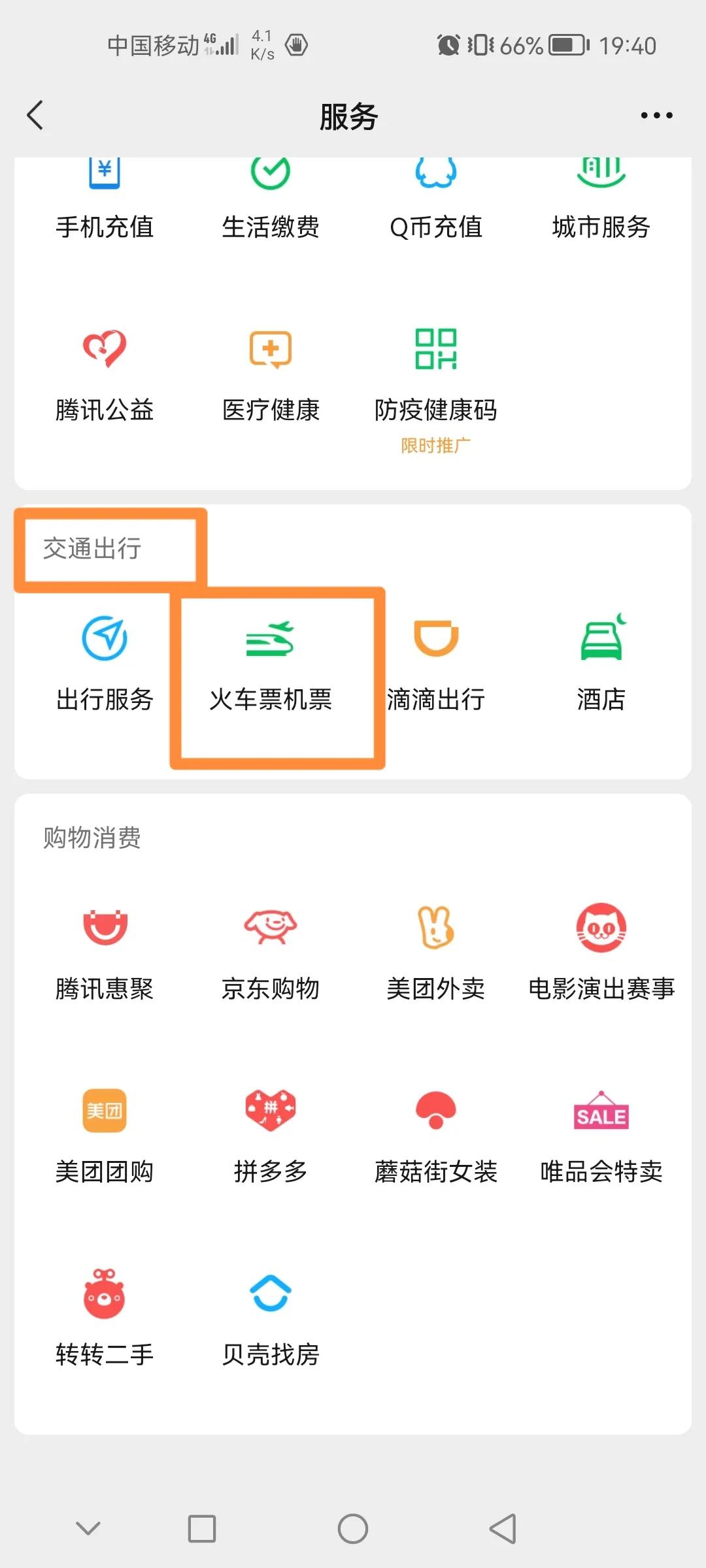The height and width of the screenshot is (1568, 706).
Task: Go back from the 服务 page
Action: pos(35,116)
